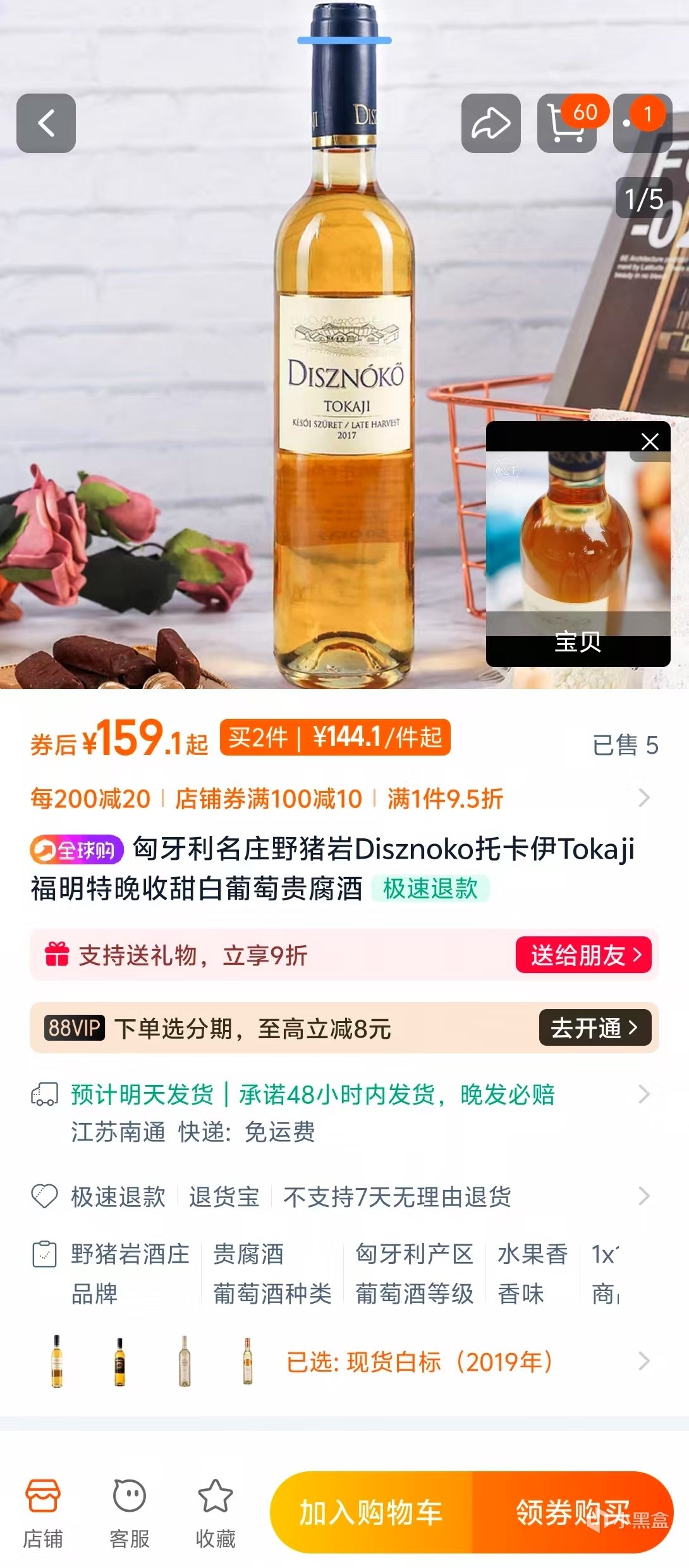The height and width of the screenshot is (1568, 689).
Task: Activate 88VIP via 去开通 button
Action: click(595, 1028)
